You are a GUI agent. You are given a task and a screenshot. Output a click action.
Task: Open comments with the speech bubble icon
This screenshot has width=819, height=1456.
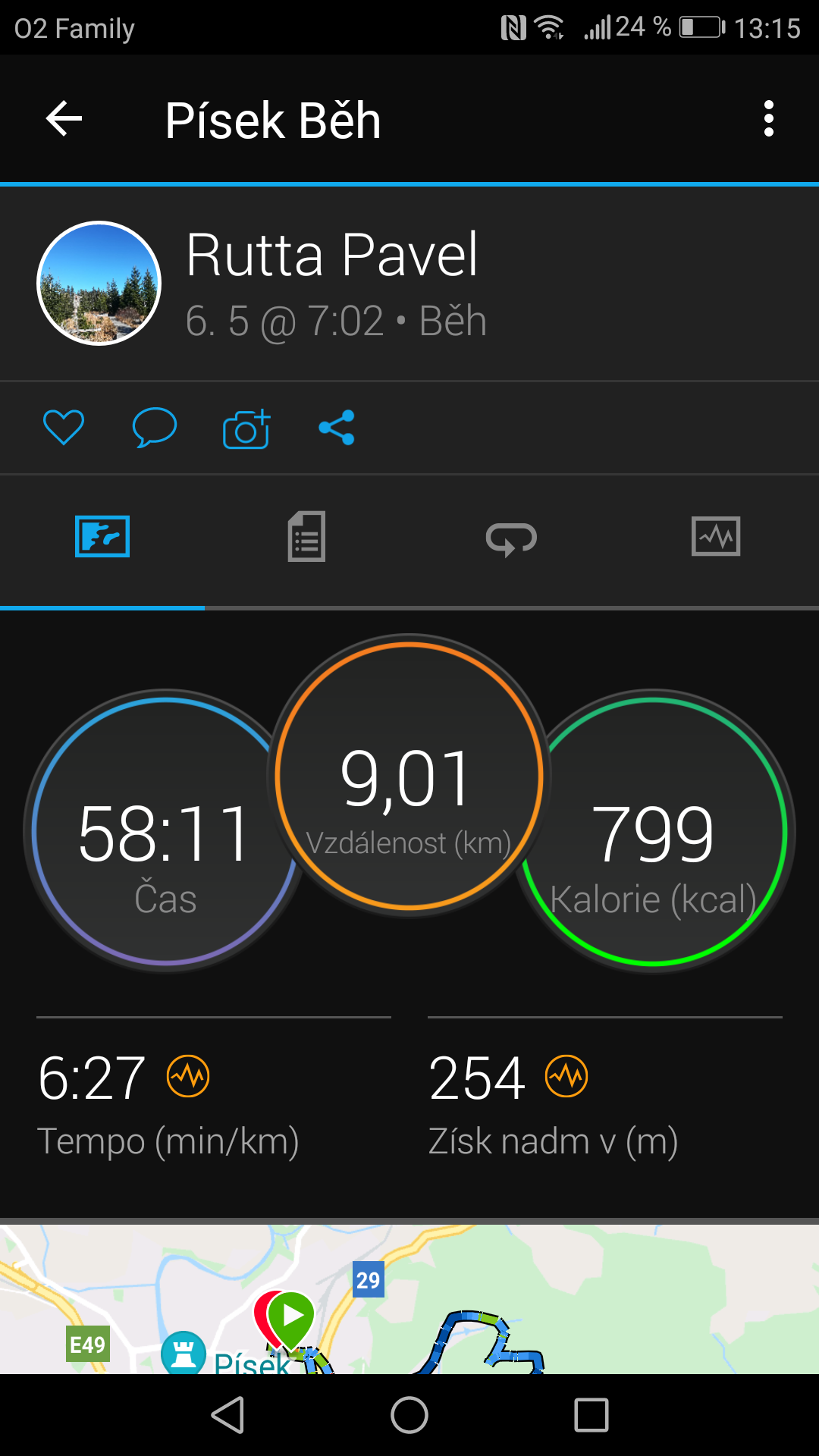(155, 427)
